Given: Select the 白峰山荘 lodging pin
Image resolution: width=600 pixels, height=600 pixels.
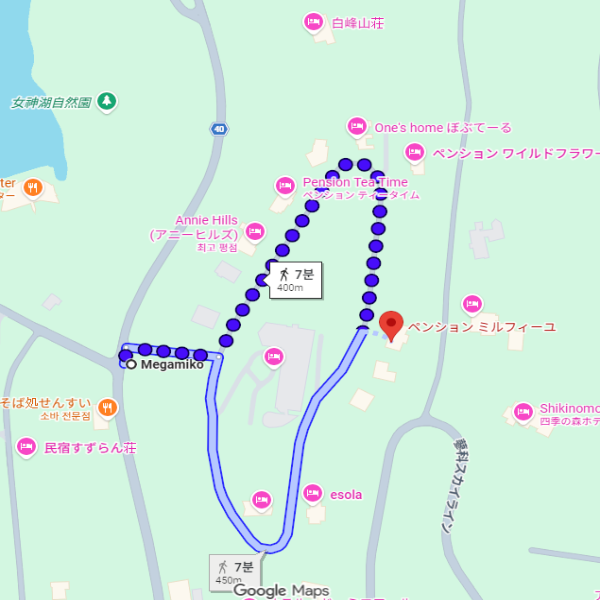Looking at the screenshot, I should click(313, 21).
